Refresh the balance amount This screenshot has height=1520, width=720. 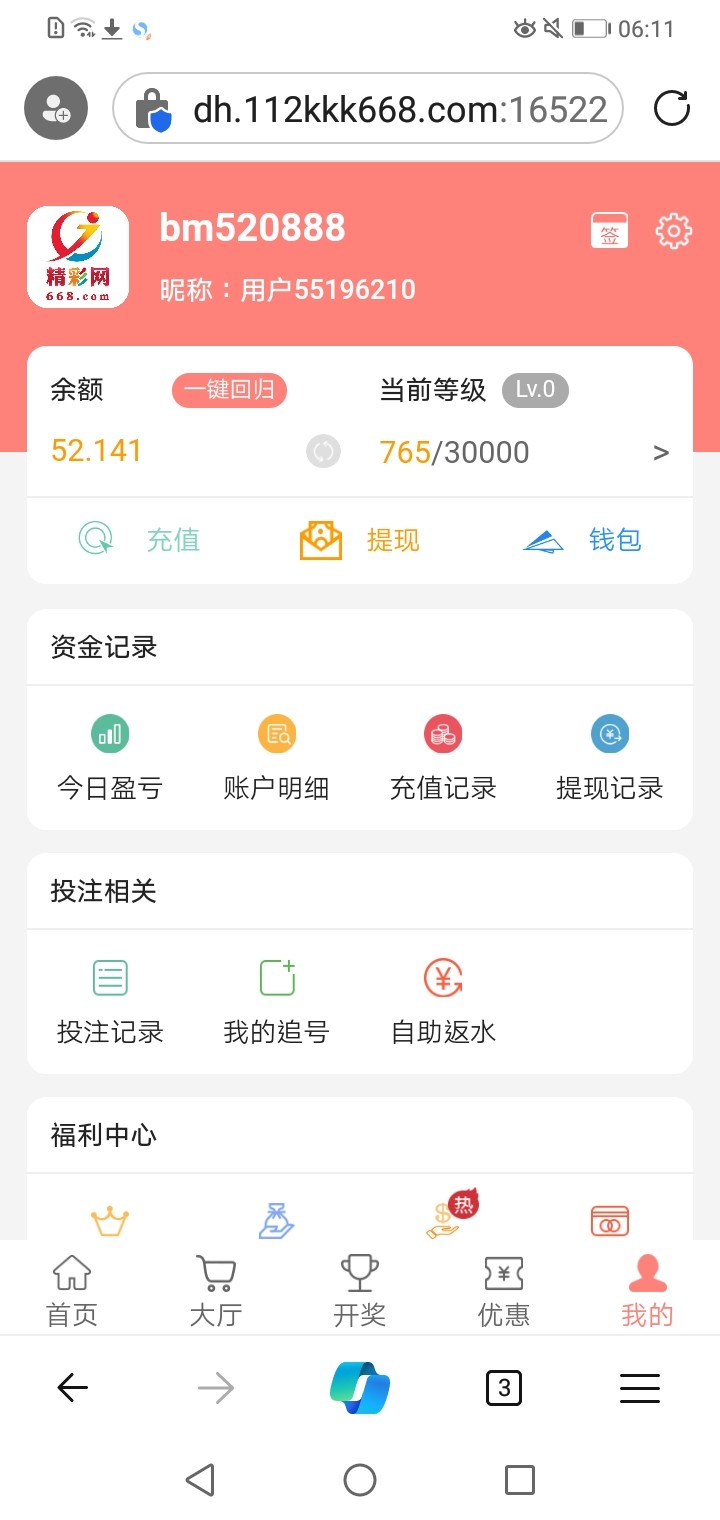click(323, 452)
